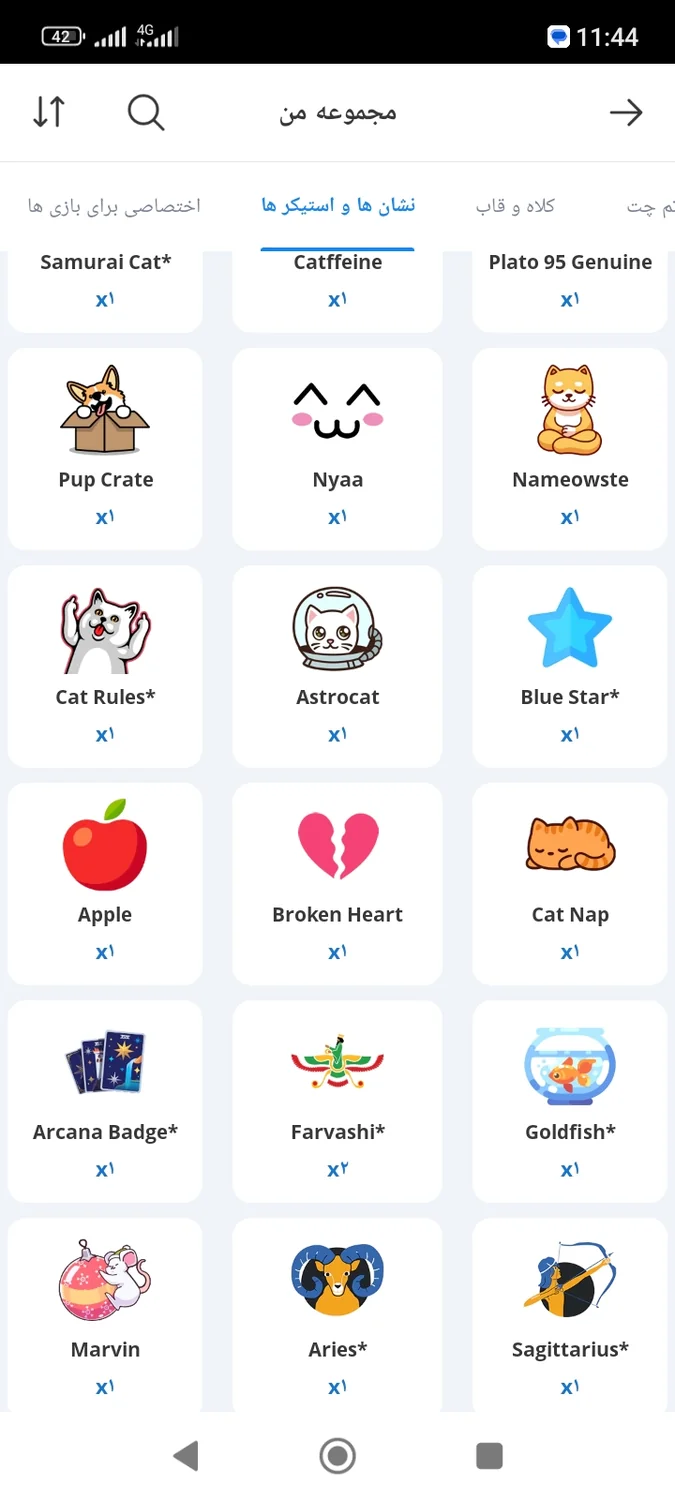Open the Apple badge card
675x1500 pixels.
click(x=105, y=882)
